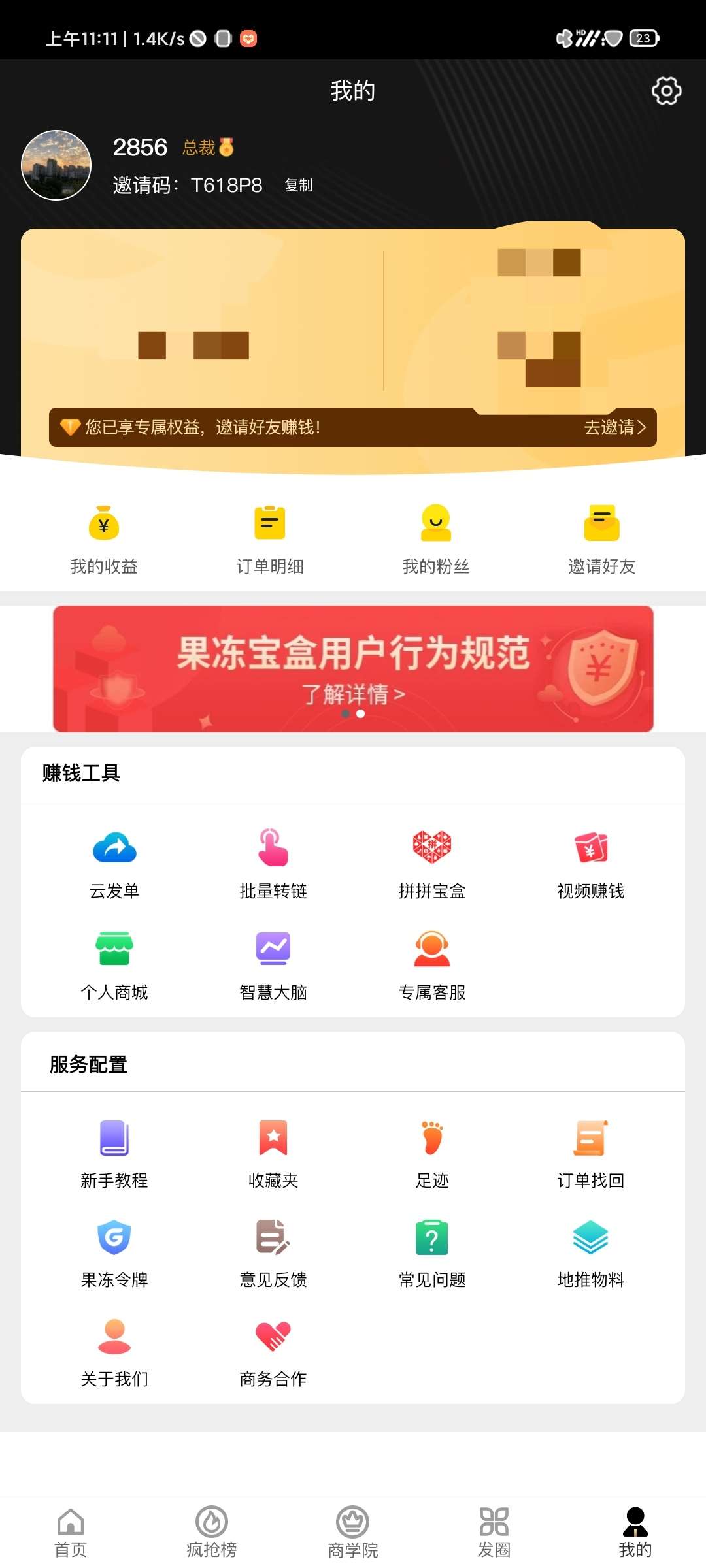Contact 专属客服 support

432,965
